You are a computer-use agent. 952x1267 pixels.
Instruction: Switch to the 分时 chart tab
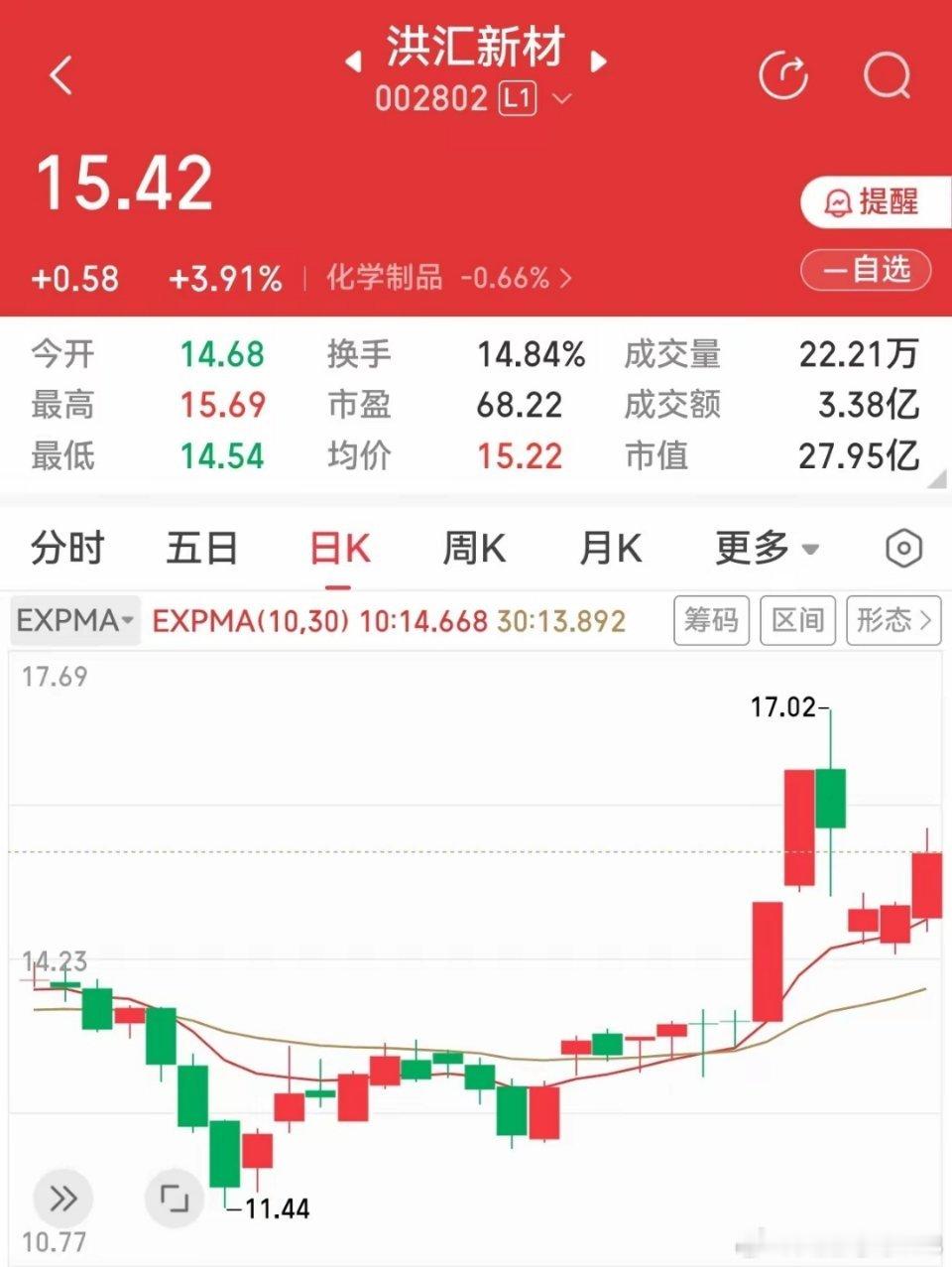click(67, 548)
